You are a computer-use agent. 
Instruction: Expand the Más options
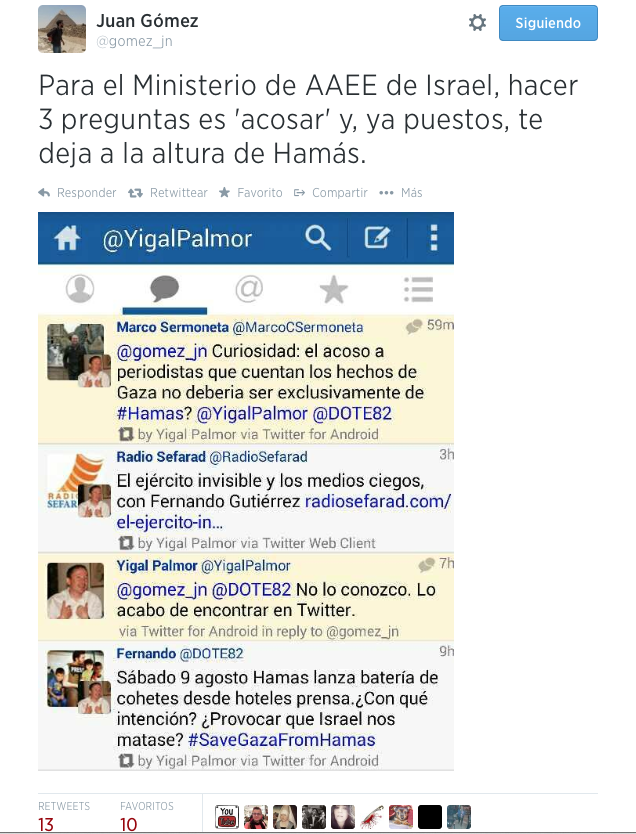401,193
